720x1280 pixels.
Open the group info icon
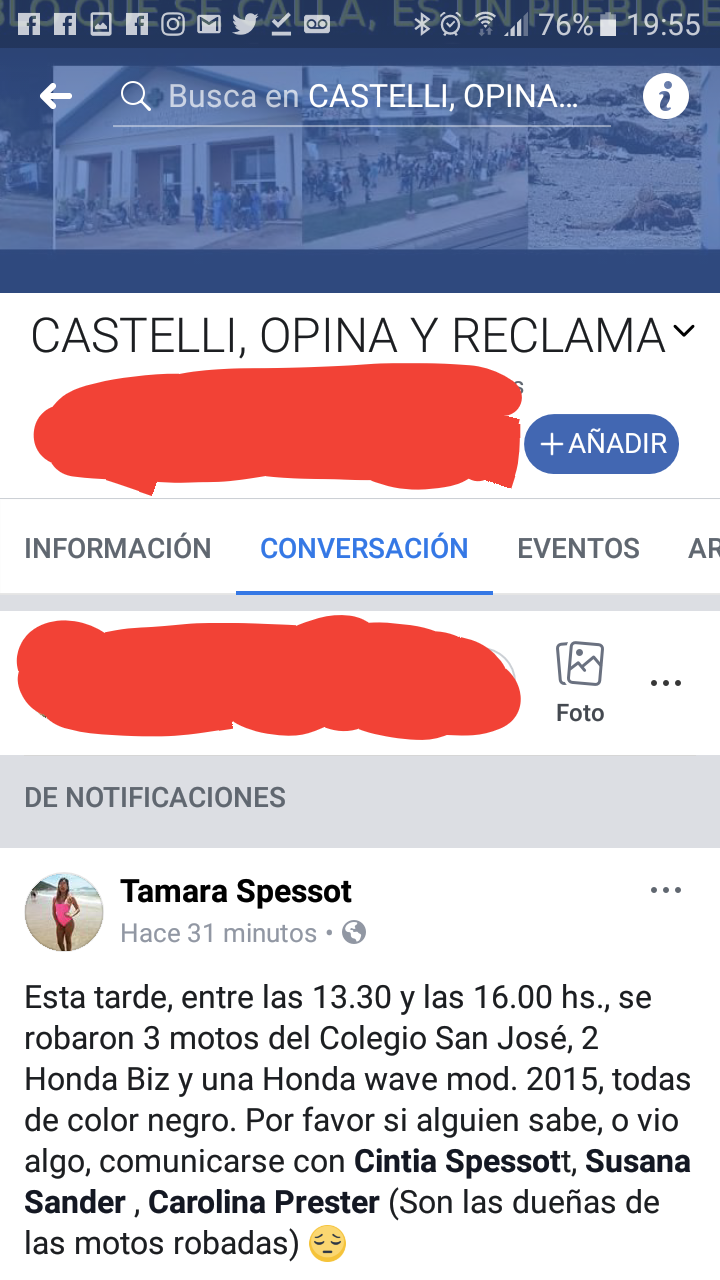pos(665,96)
